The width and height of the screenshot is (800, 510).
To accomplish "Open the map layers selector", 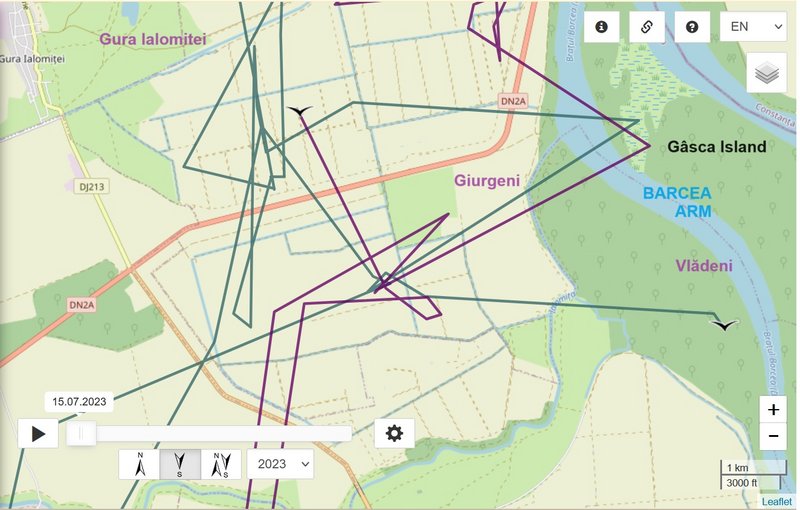I will pyautogui.click(x=766, y=73).
